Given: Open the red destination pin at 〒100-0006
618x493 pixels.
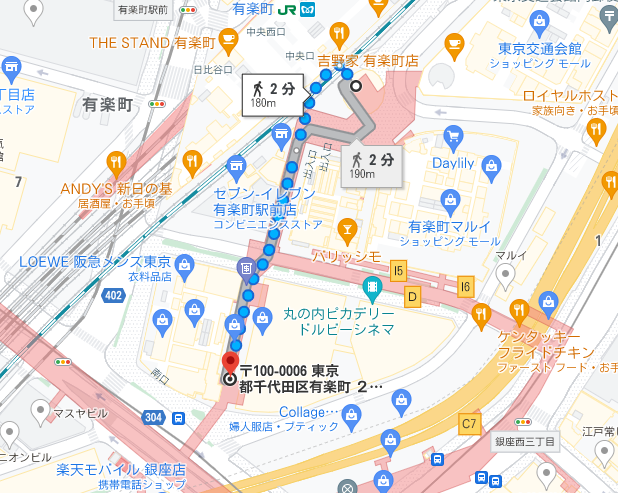Looking at the screenshot, I should 230,363.
